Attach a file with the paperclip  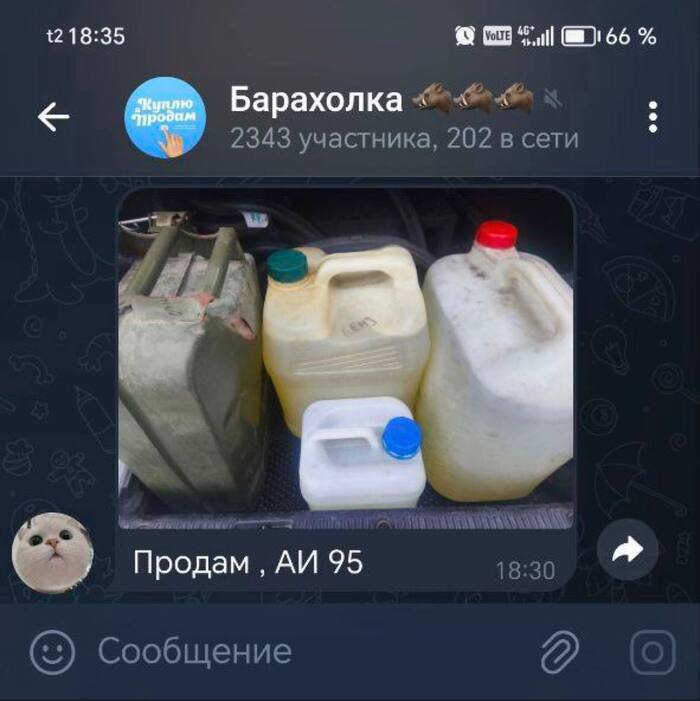[x=560, y=653]
